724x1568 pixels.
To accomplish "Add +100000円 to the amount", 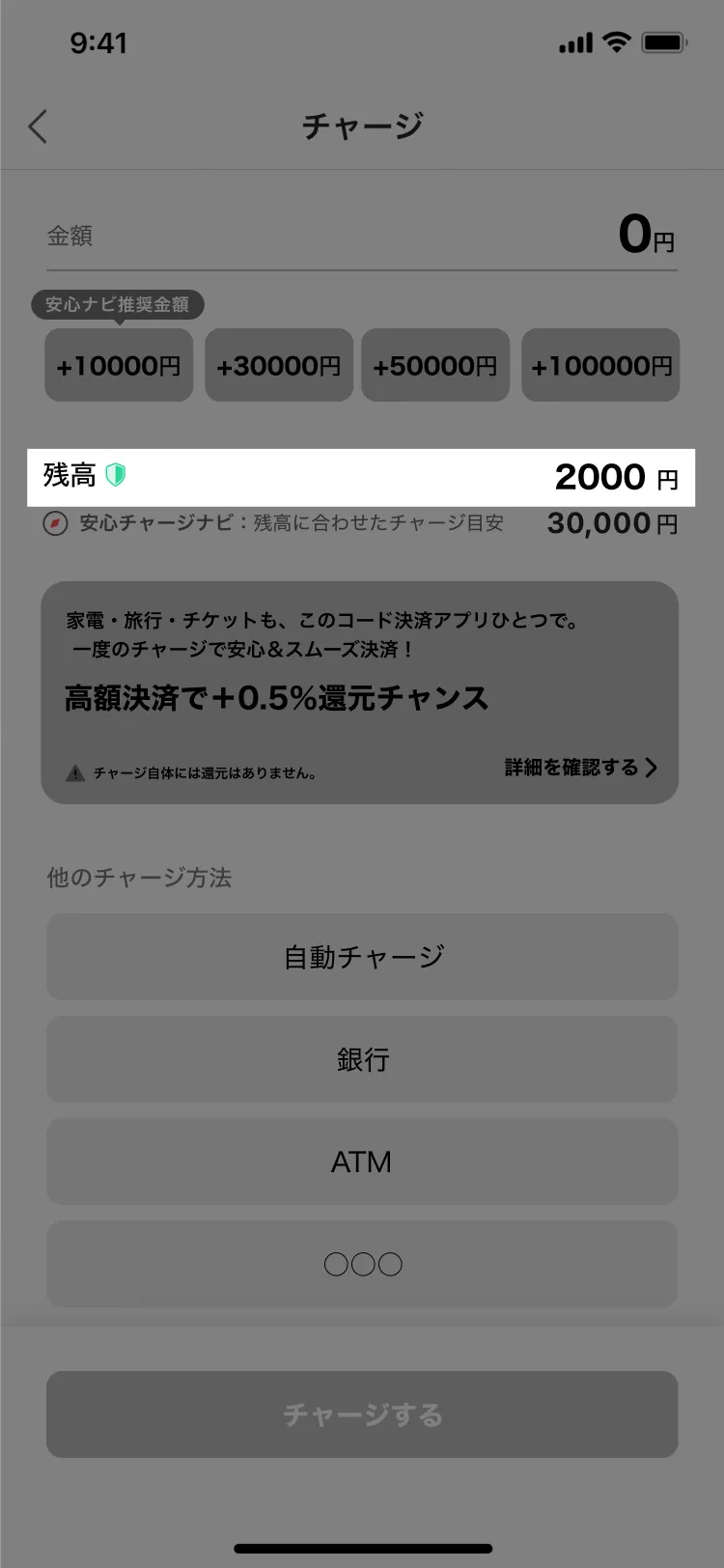I will tap(600, 365).
